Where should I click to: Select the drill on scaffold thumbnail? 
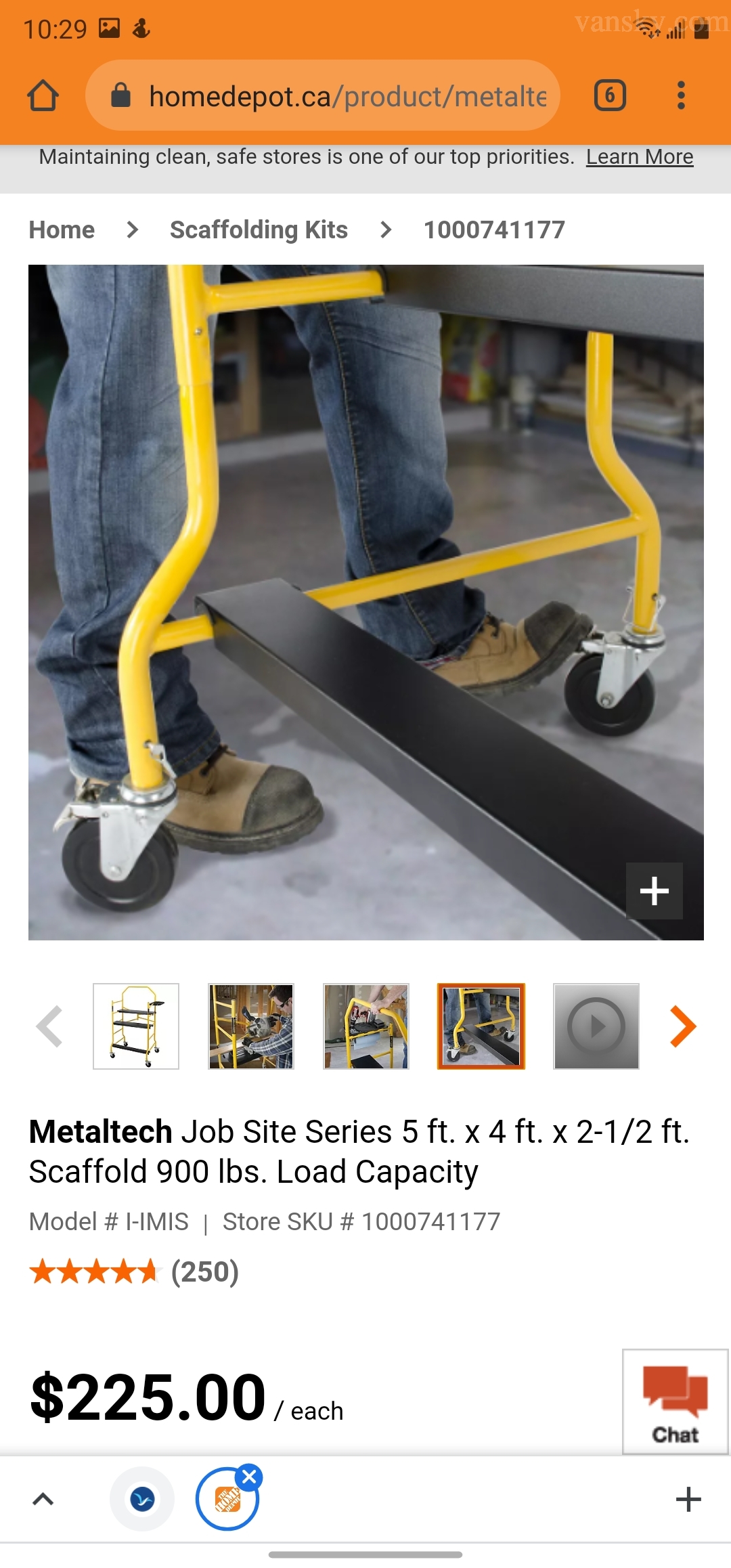click(366, 1026)
